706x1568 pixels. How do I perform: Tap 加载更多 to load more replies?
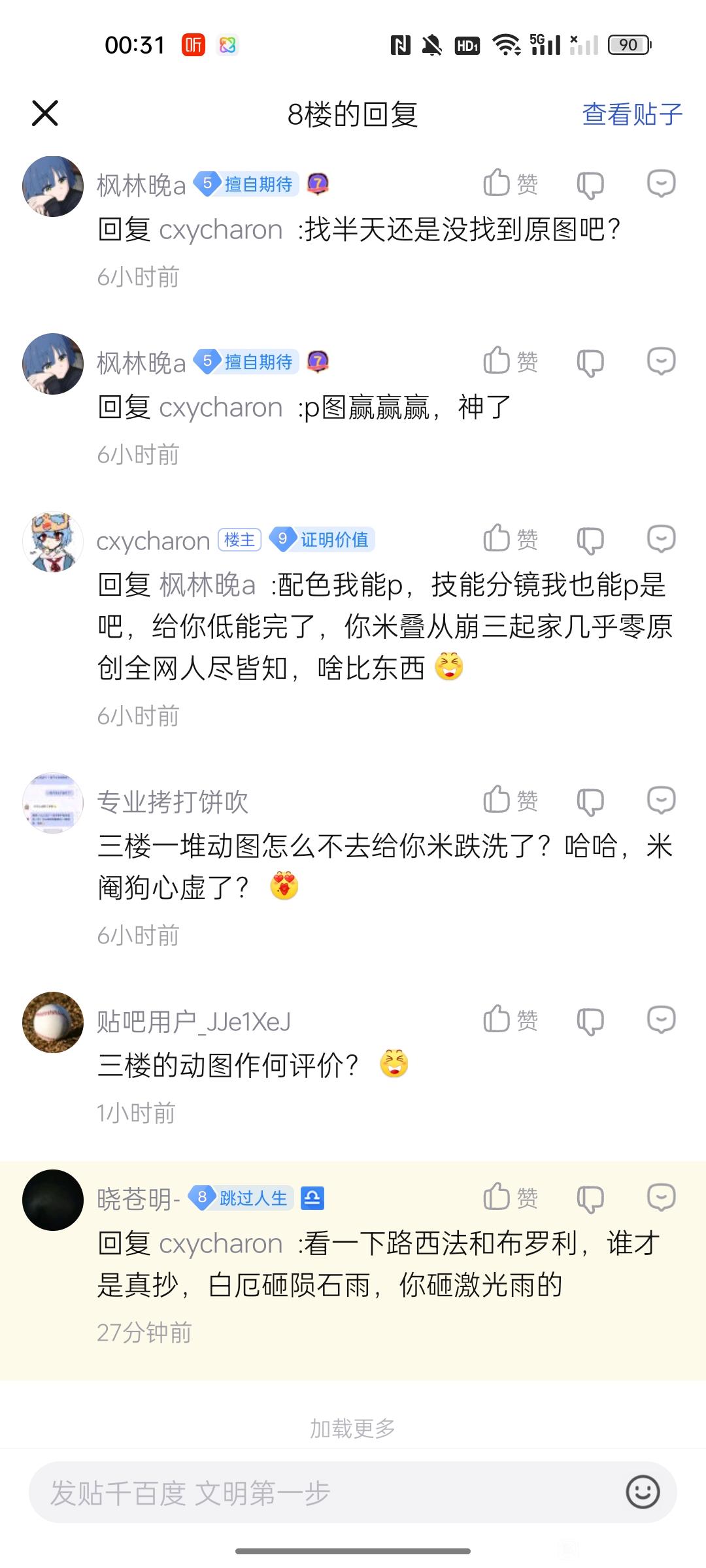pos(352,1429)
